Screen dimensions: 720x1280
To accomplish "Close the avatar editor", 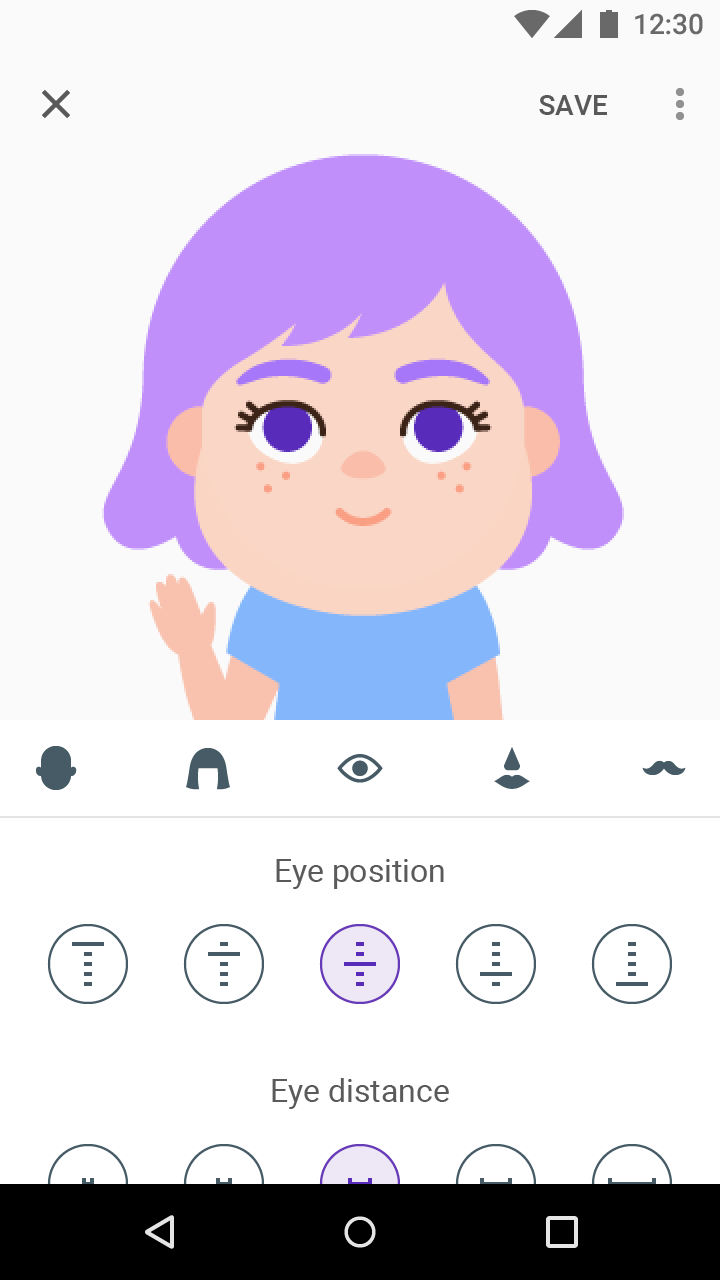I will pos(56,104).
